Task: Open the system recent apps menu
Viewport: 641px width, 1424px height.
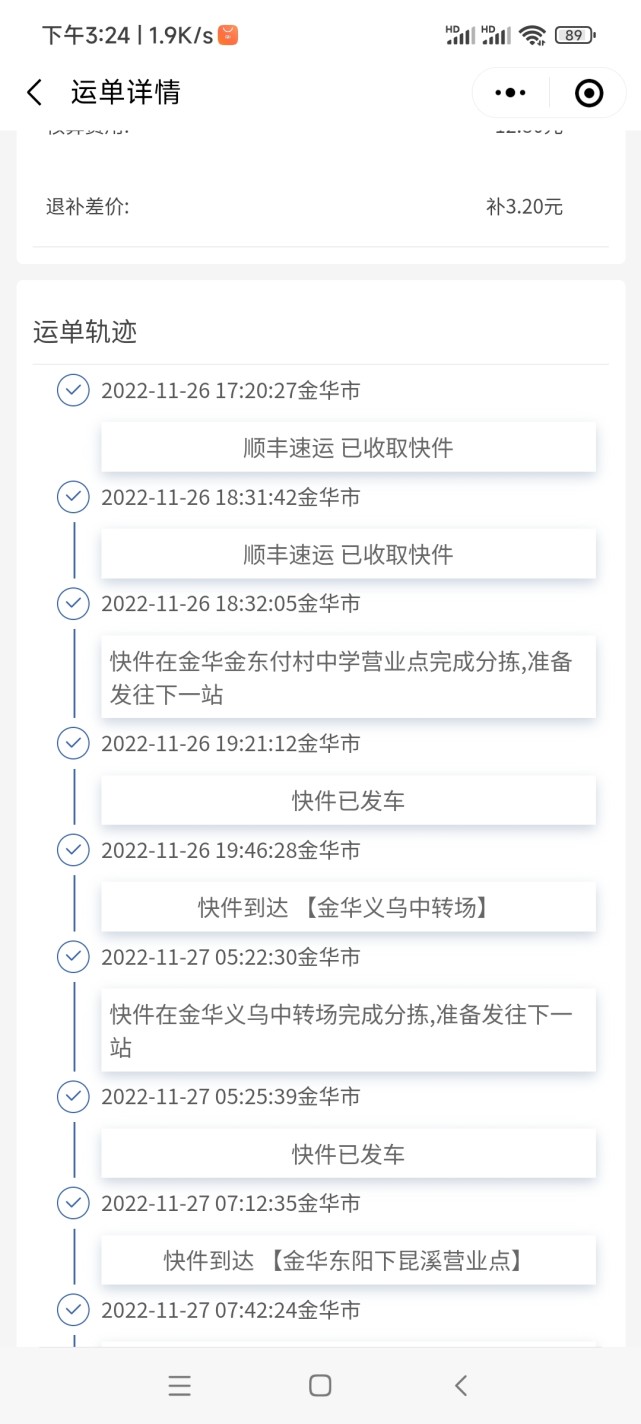Action: [180, 1385]
